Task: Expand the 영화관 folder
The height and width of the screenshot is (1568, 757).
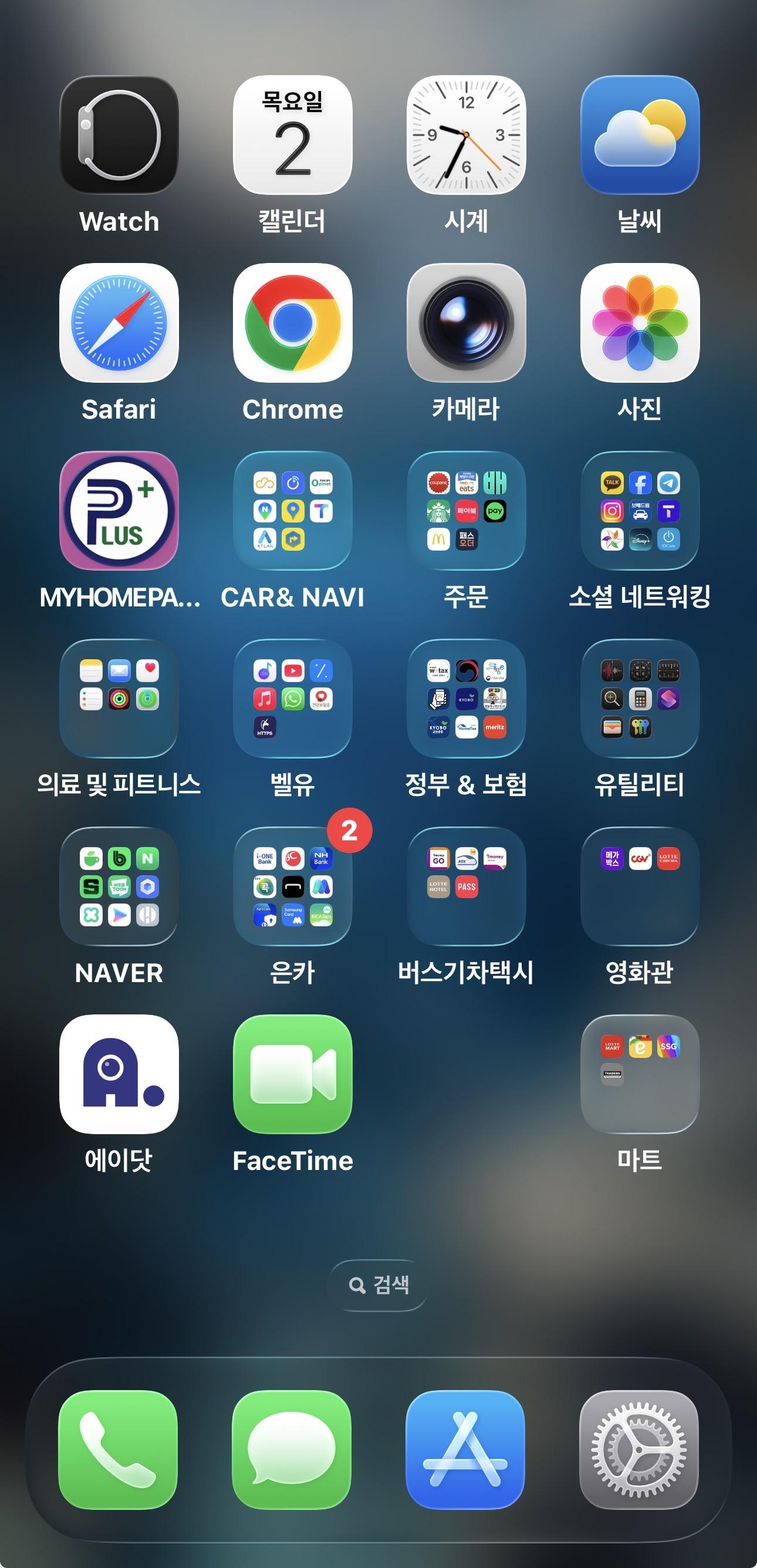Action: click(640, 886)
